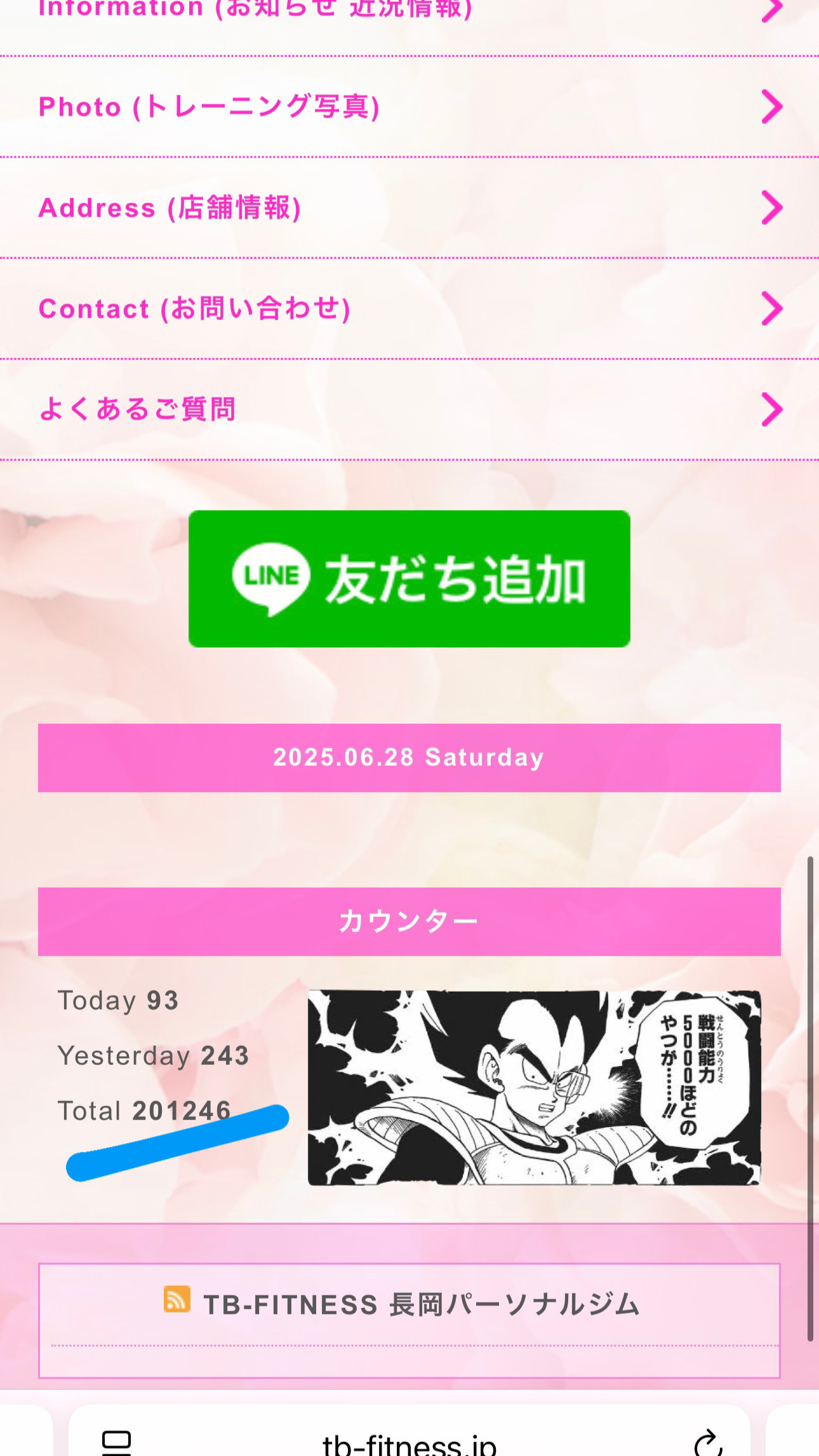Open the よくあるご質問 FAQ row

(x=409, y=410)
